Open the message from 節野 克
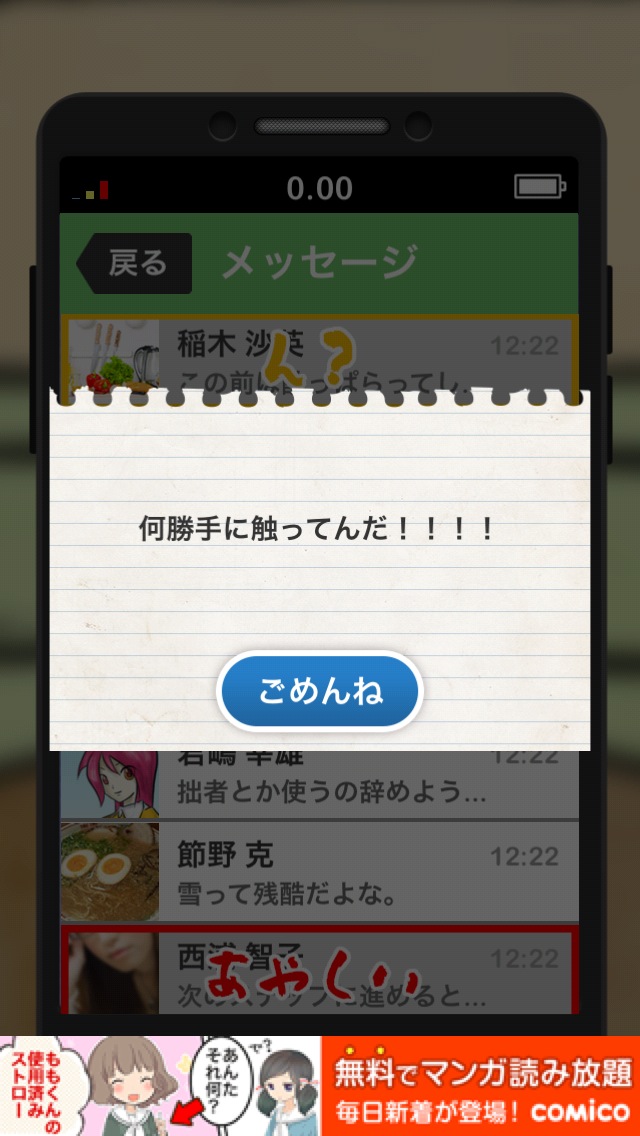The height and width of the screenshot is (1136, 640). [x=320, y=871]
